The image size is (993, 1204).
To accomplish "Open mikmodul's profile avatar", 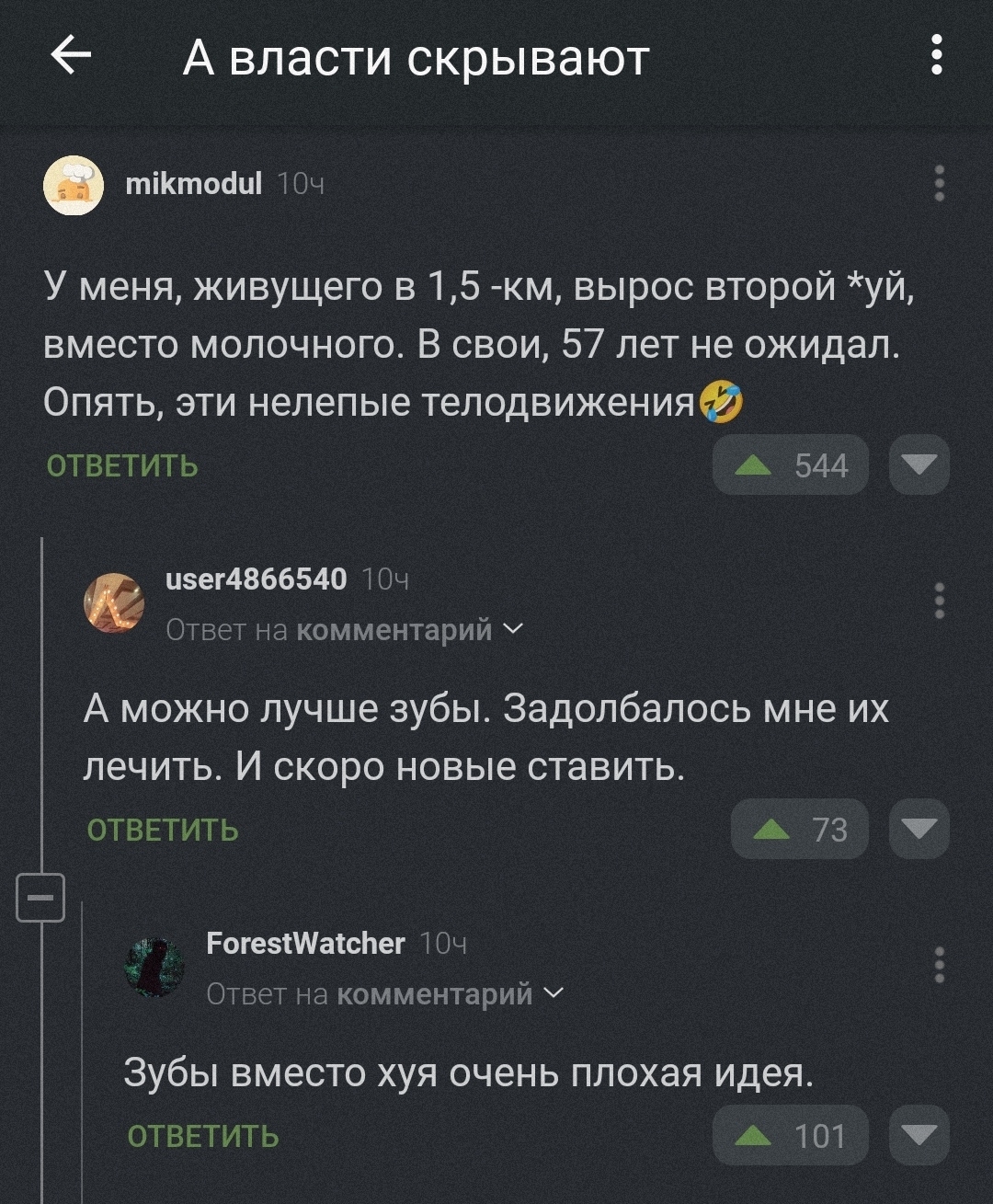I will (x=74, y=185).
